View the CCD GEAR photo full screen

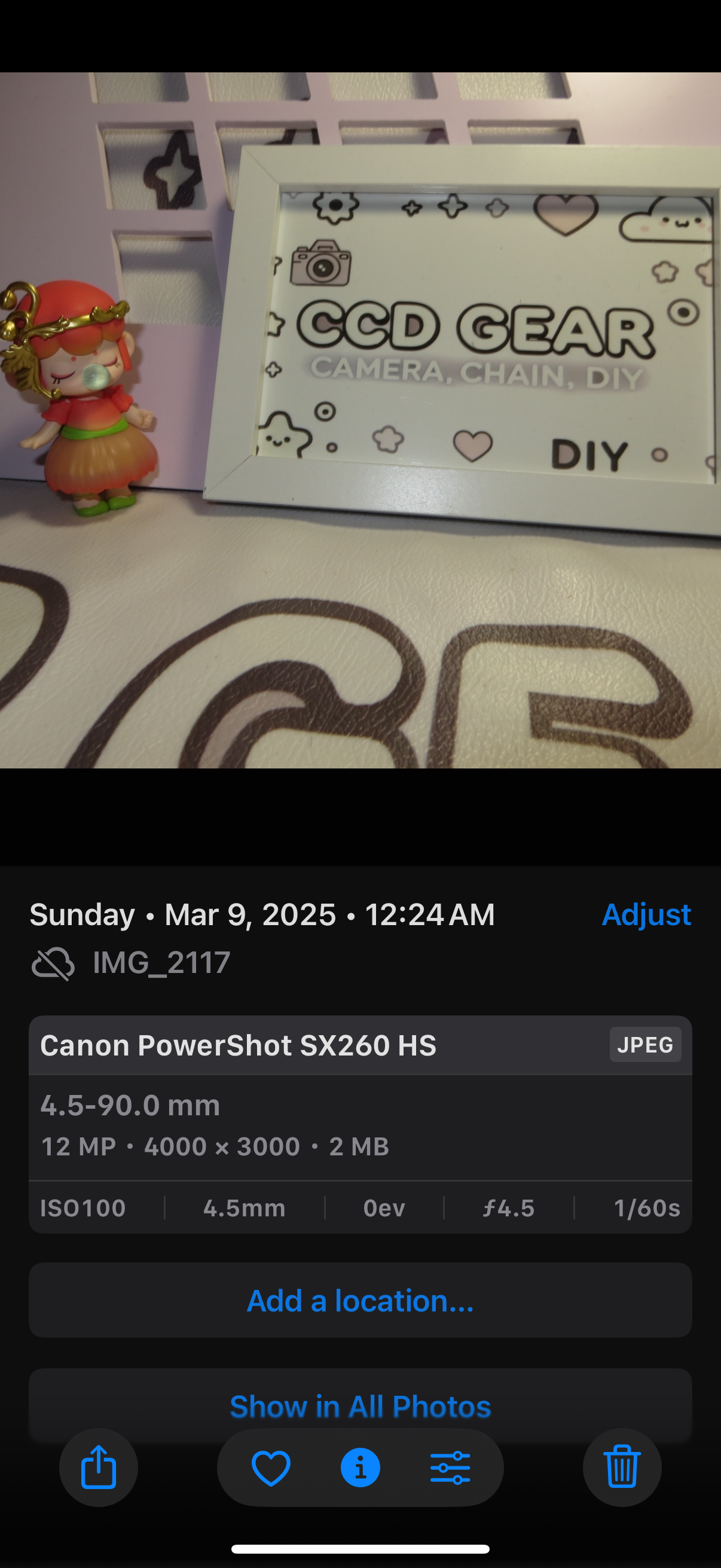coord(360,420)
